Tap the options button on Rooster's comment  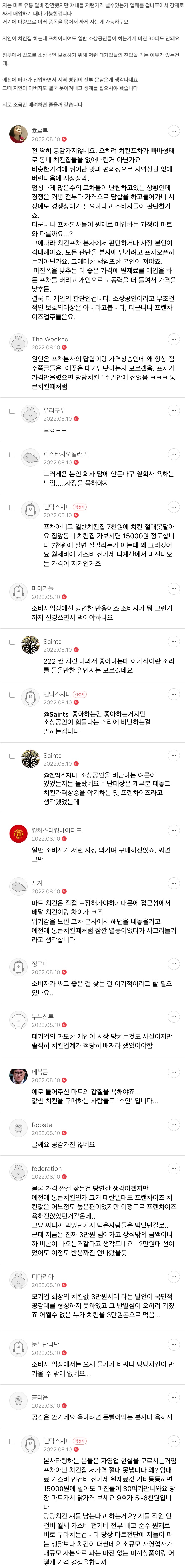tap(173, 1125)
